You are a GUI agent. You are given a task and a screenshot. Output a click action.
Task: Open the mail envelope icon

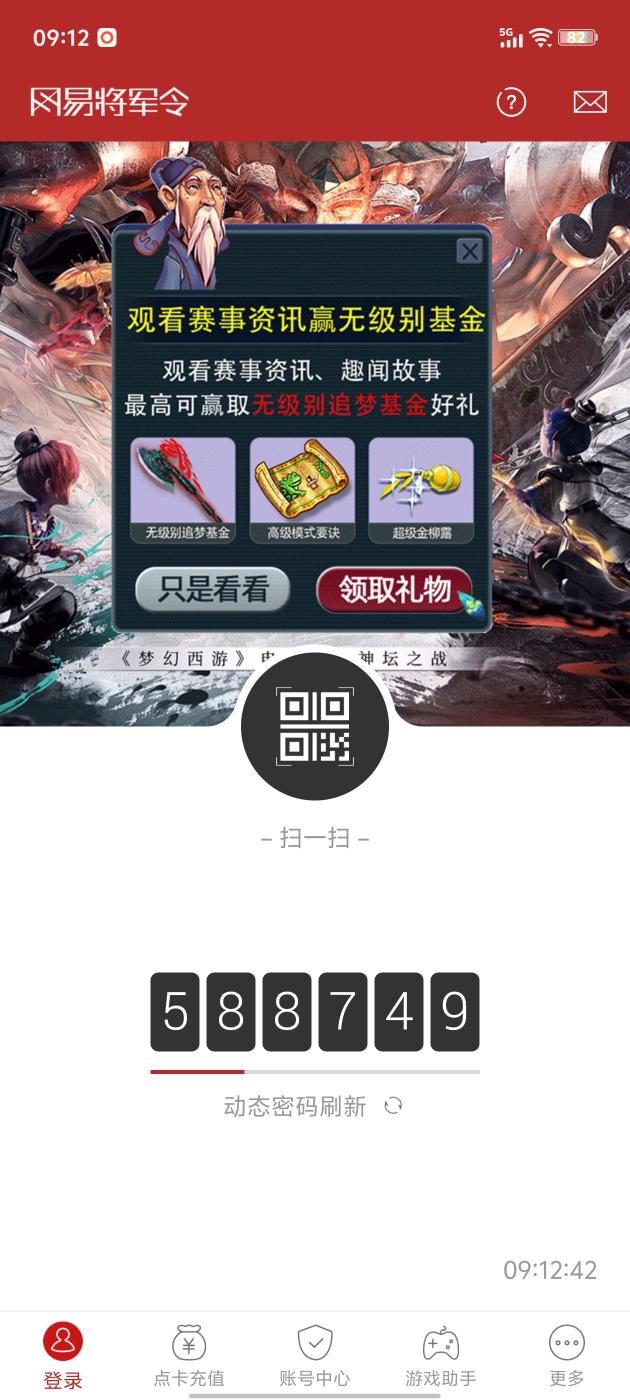[x=590, y=102]
